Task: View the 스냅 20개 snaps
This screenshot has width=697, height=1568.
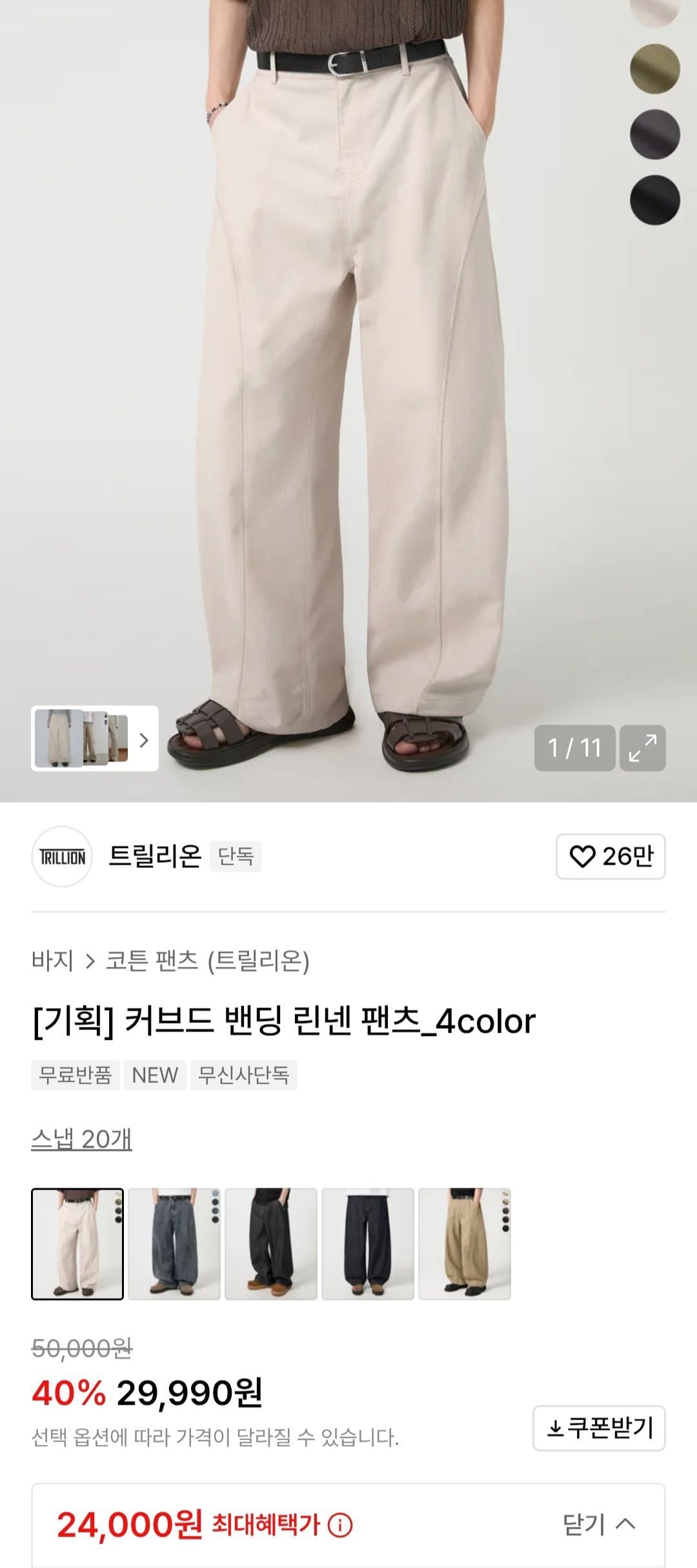Action: coord(81,1139)
